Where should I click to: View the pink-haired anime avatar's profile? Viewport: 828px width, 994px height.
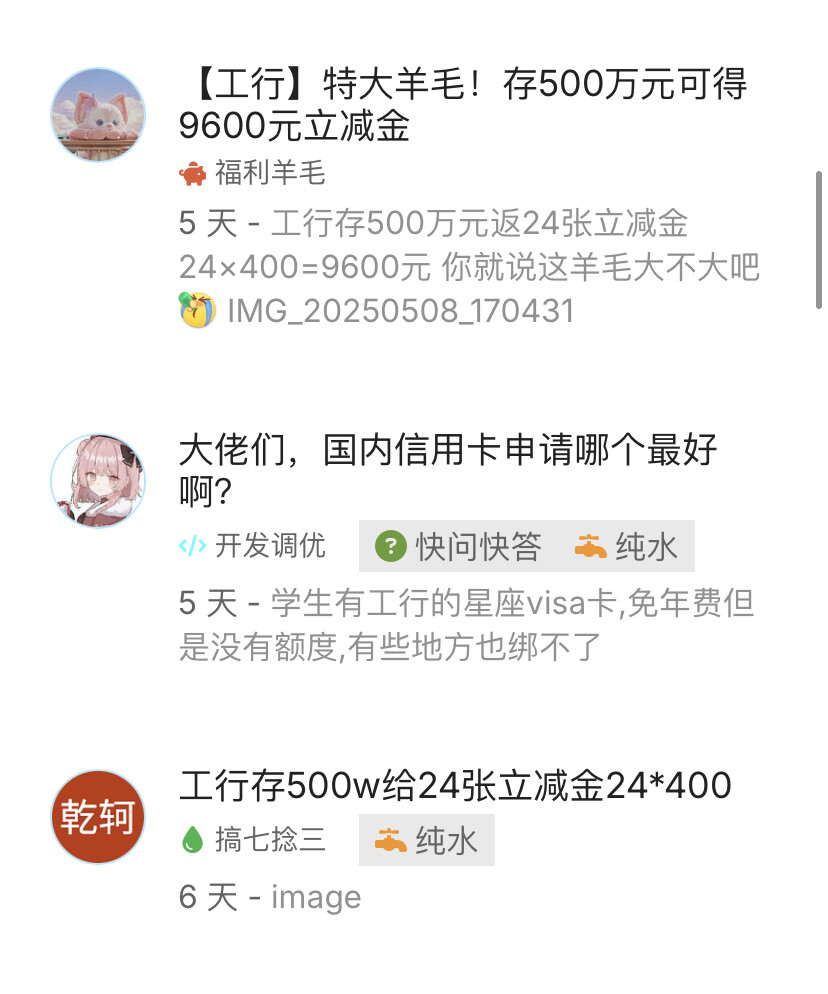point(98,481)
